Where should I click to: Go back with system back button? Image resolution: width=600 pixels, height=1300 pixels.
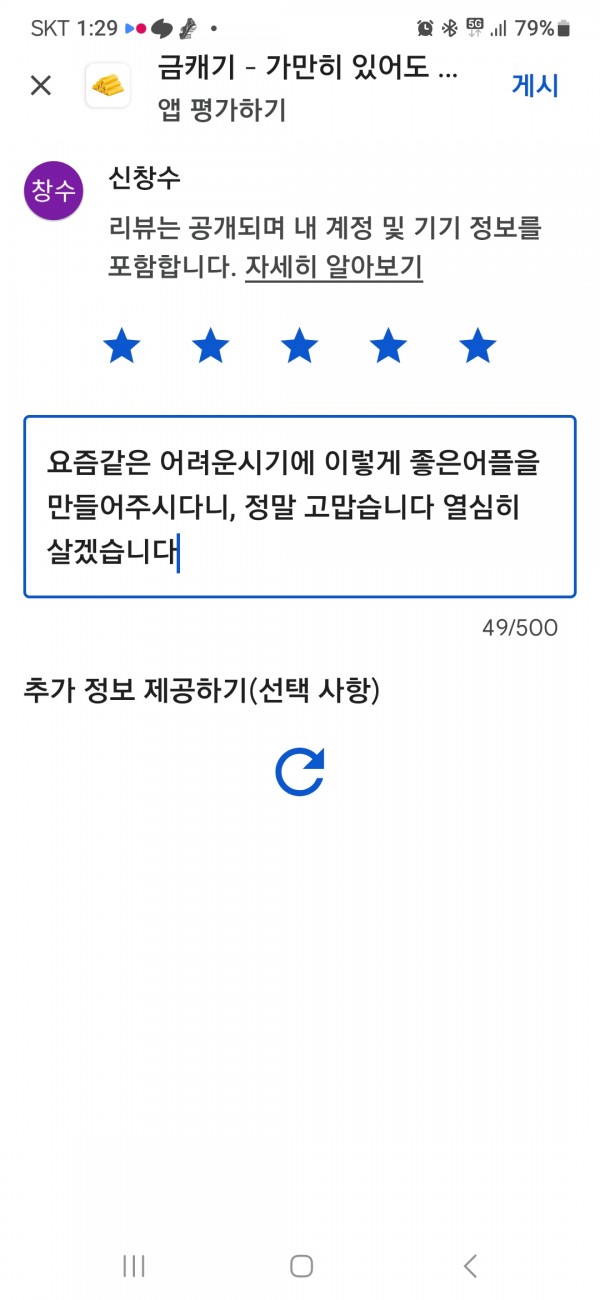tap(471, 1265)
